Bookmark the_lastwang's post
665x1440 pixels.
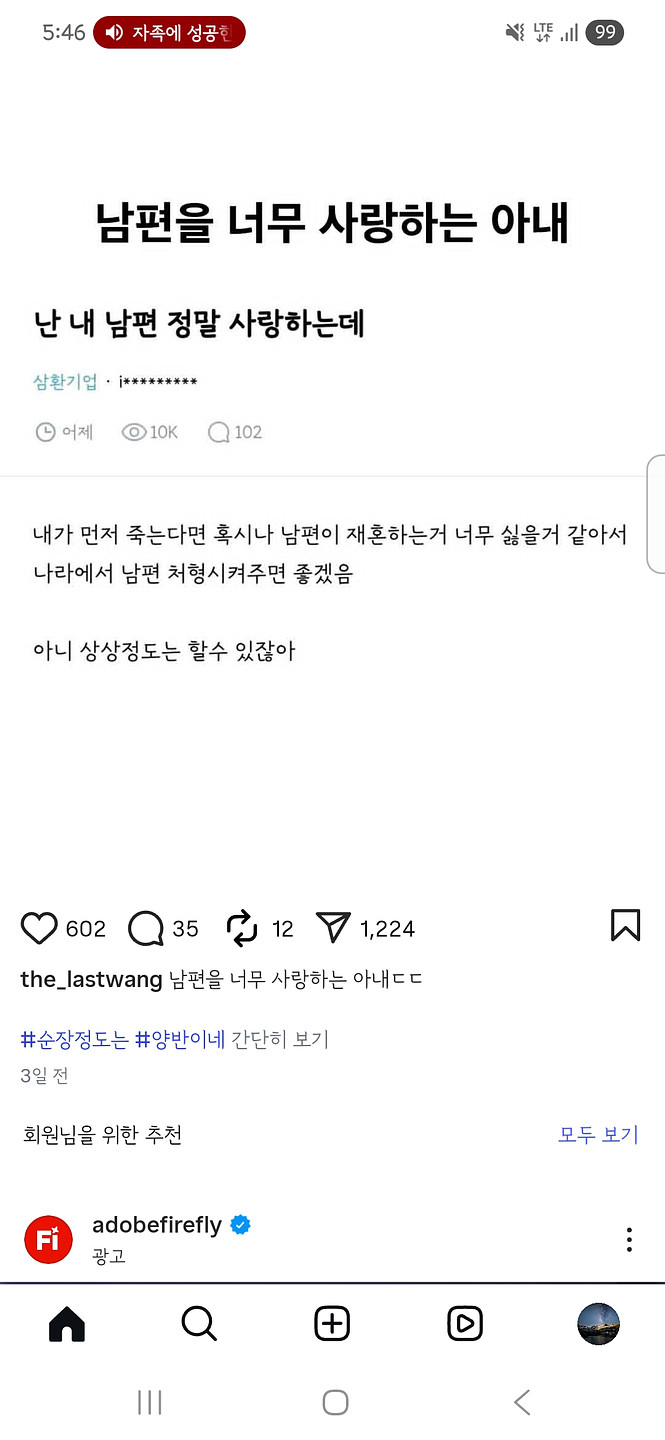point(625,926)
